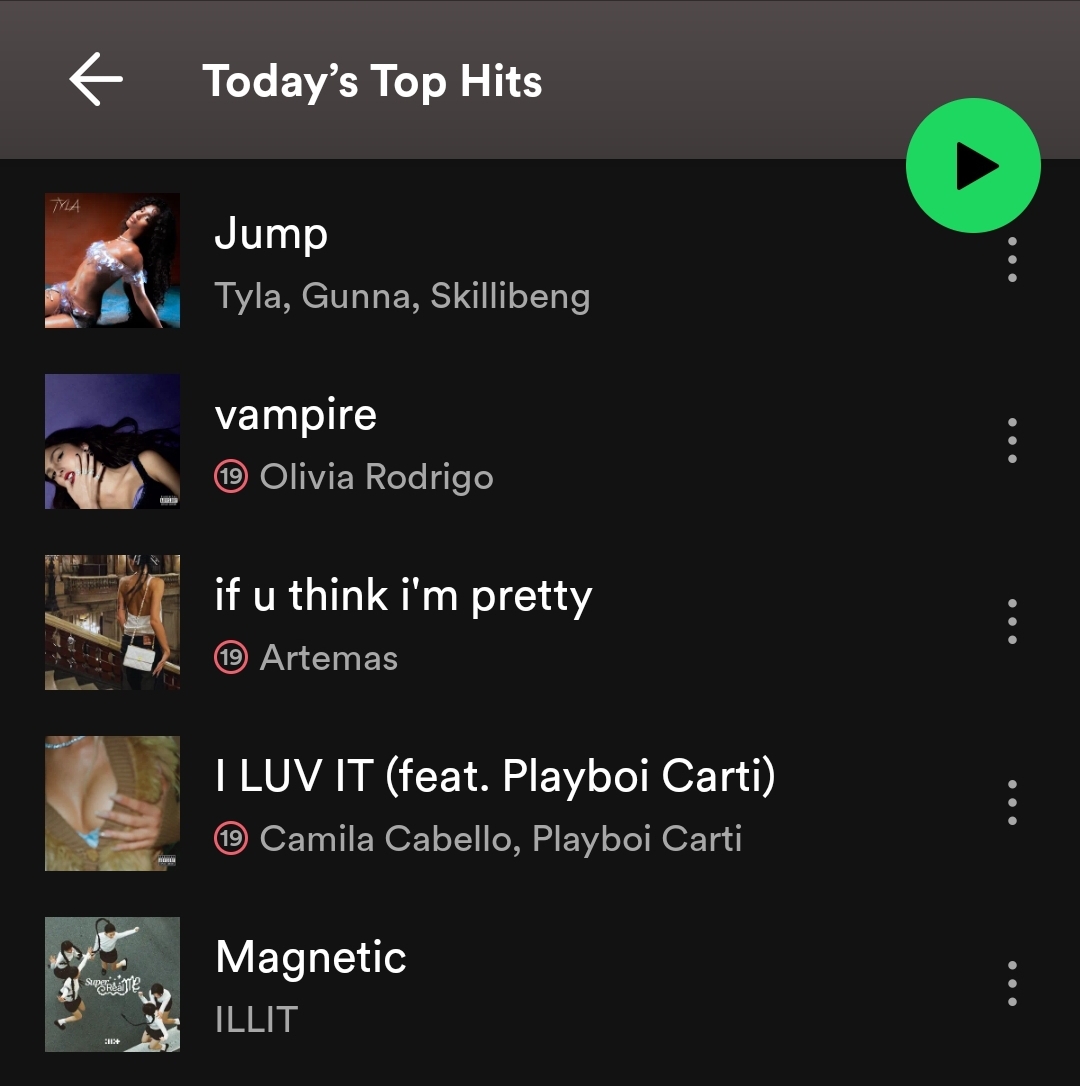The image size is (1080, 1086).
Task: Click the back arrow to leave playlist
Action: point(93,80)
